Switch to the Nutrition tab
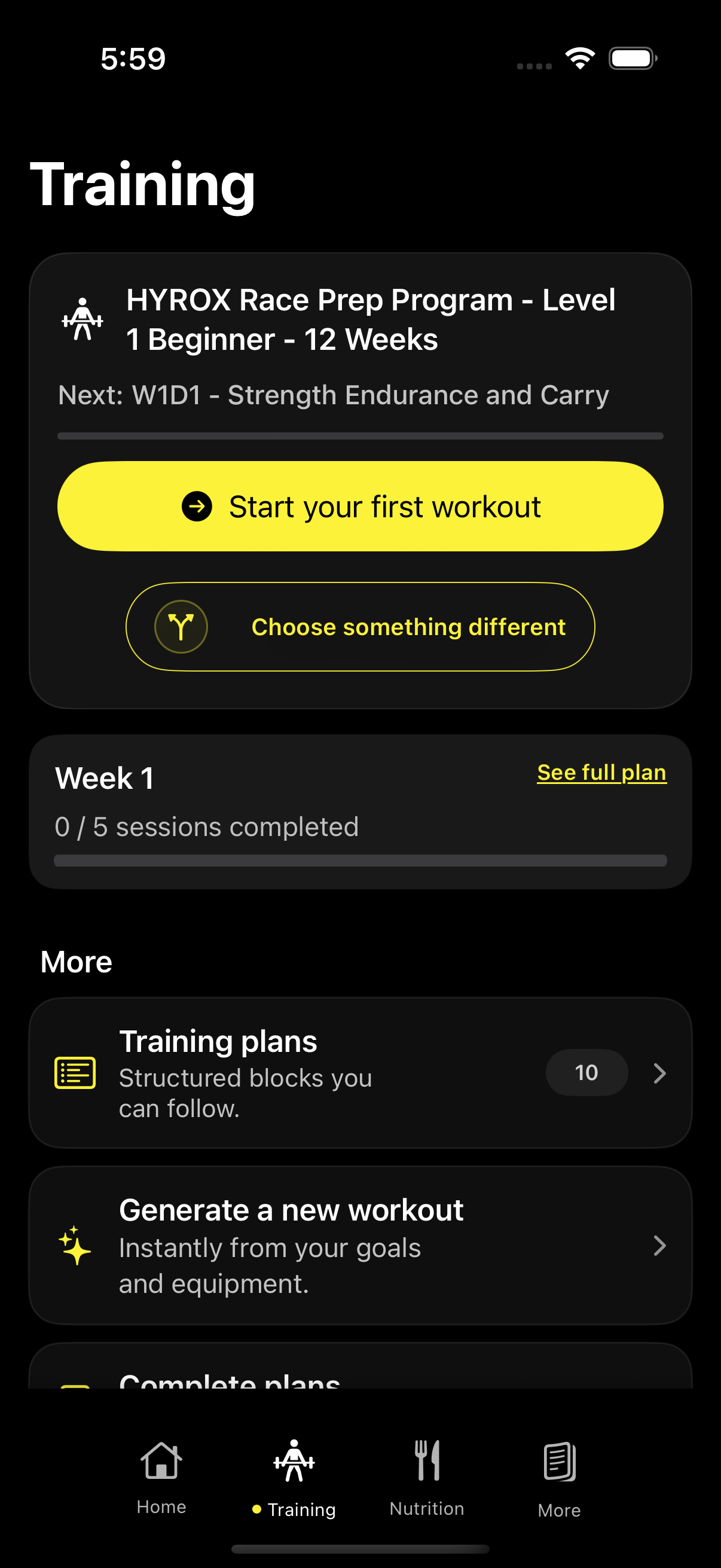The width and height of the screenshot is (721, 1568). pos(426,1477)
